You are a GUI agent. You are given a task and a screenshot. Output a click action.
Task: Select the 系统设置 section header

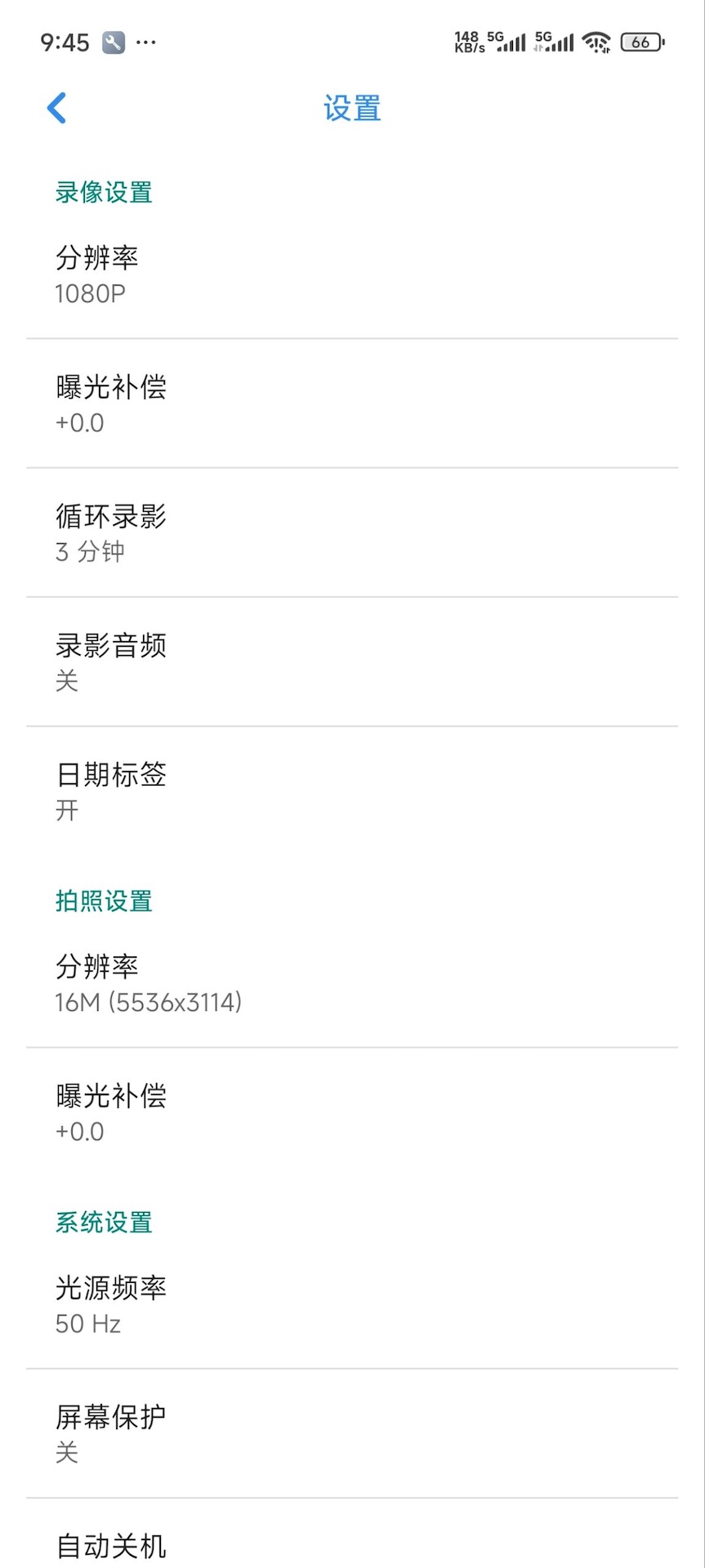click(103, 1223)
